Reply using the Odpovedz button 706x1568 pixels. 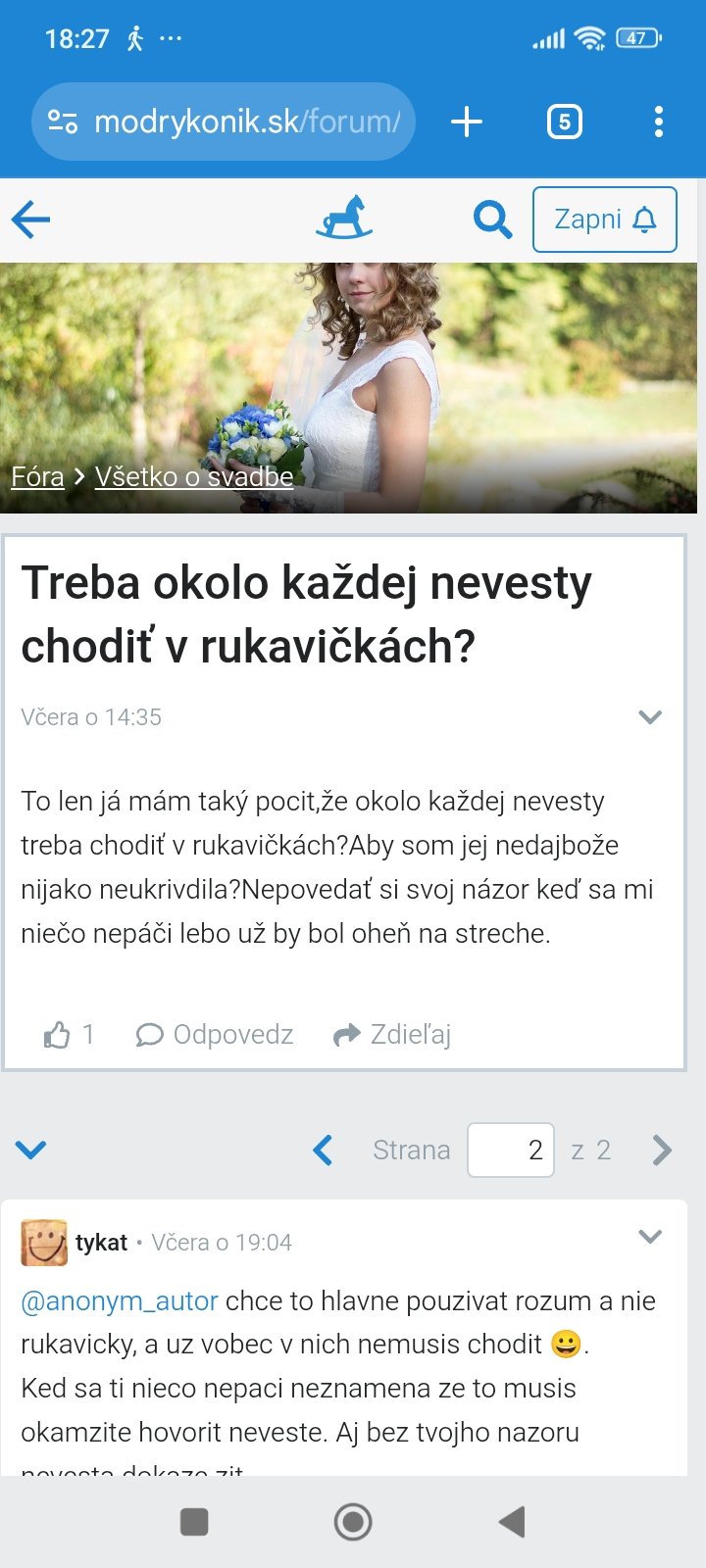tap(215, 1035)
